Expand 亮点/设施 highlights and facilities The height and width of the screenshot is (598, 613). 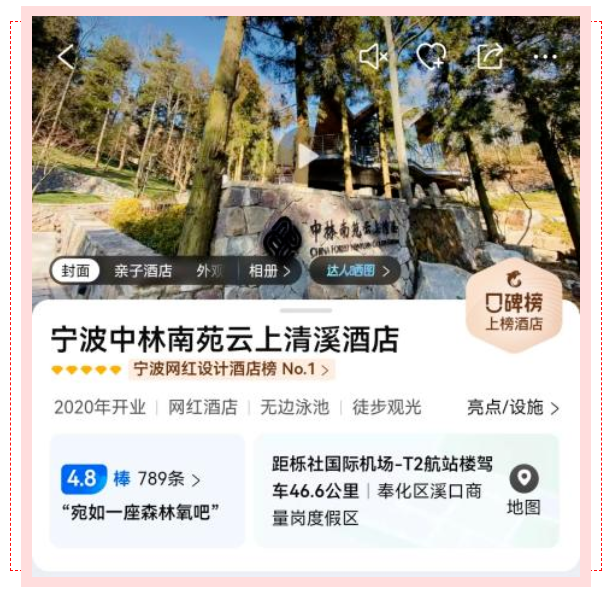pyautogui.click(x=513, y=407)
